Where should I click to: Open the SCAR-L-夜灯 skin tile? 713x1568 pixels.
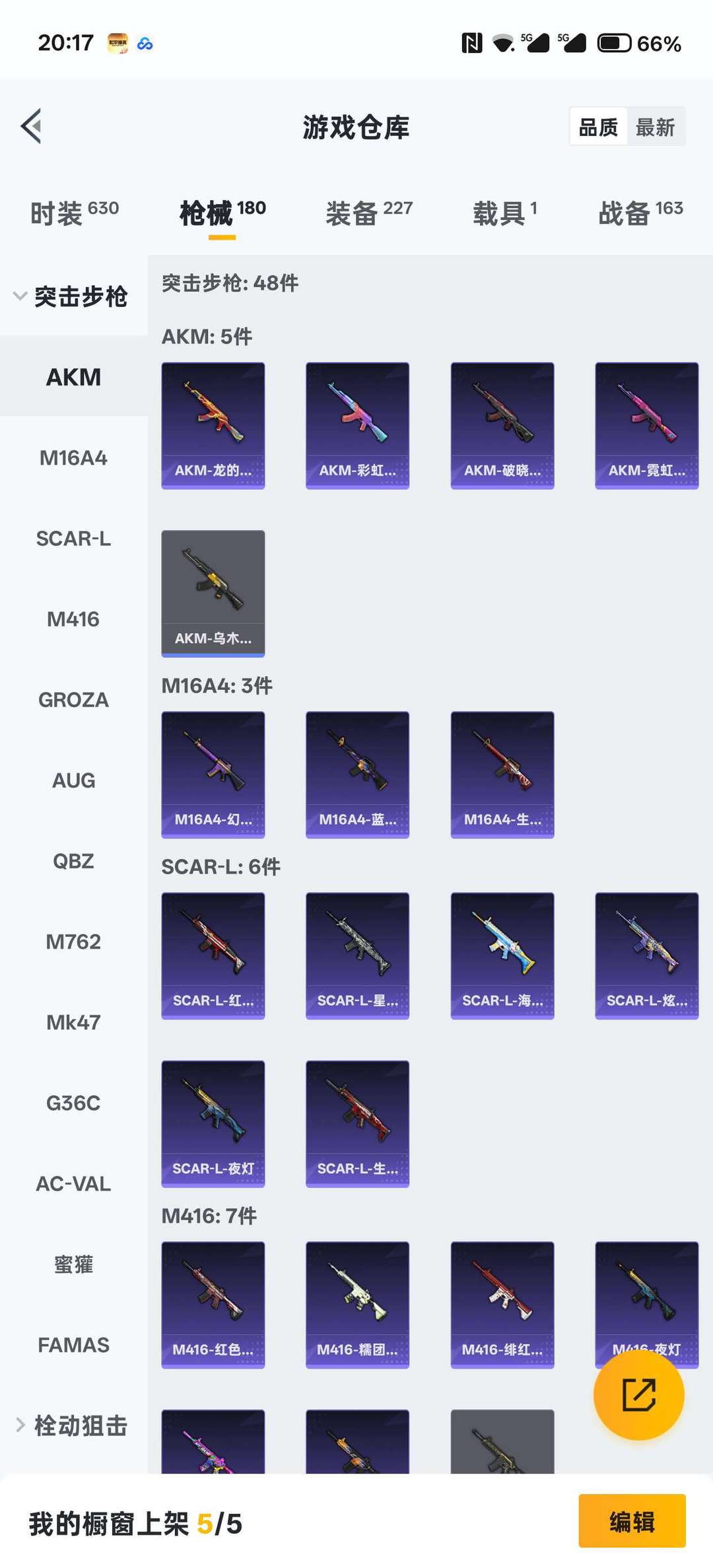(213, 1124)
